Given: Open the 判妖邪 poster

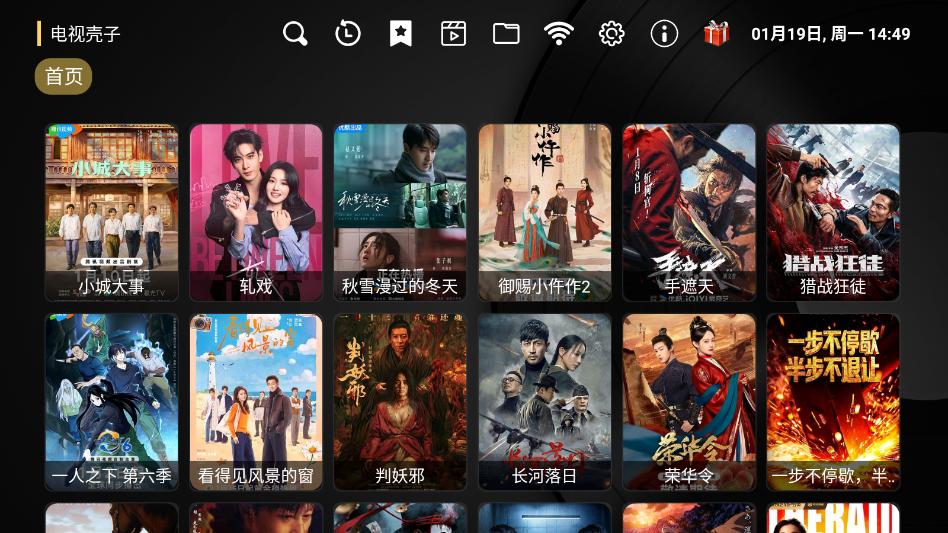Looking at the screenshot, I should [400, 402].
